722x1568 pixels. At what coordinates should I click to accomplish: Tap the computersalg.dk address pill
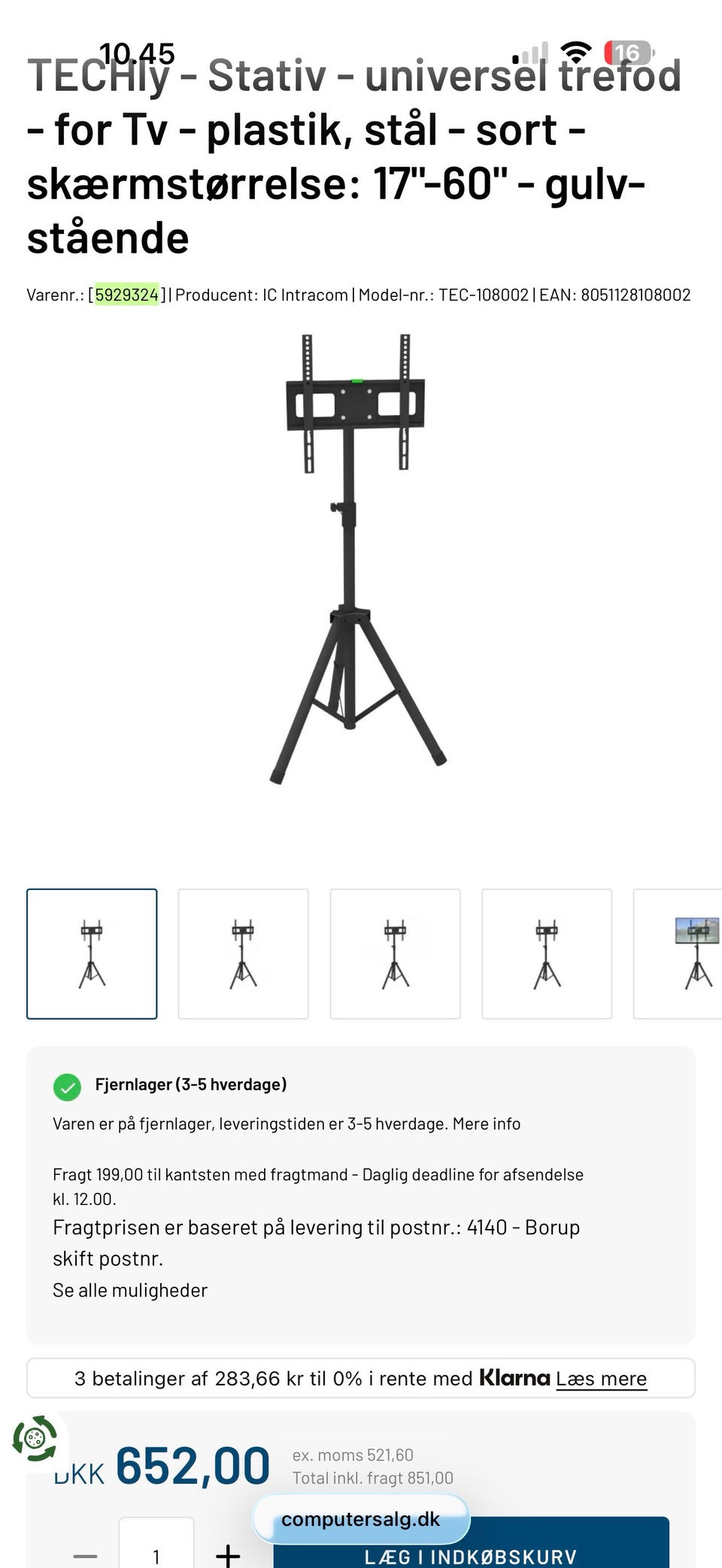pos(361,1519)
